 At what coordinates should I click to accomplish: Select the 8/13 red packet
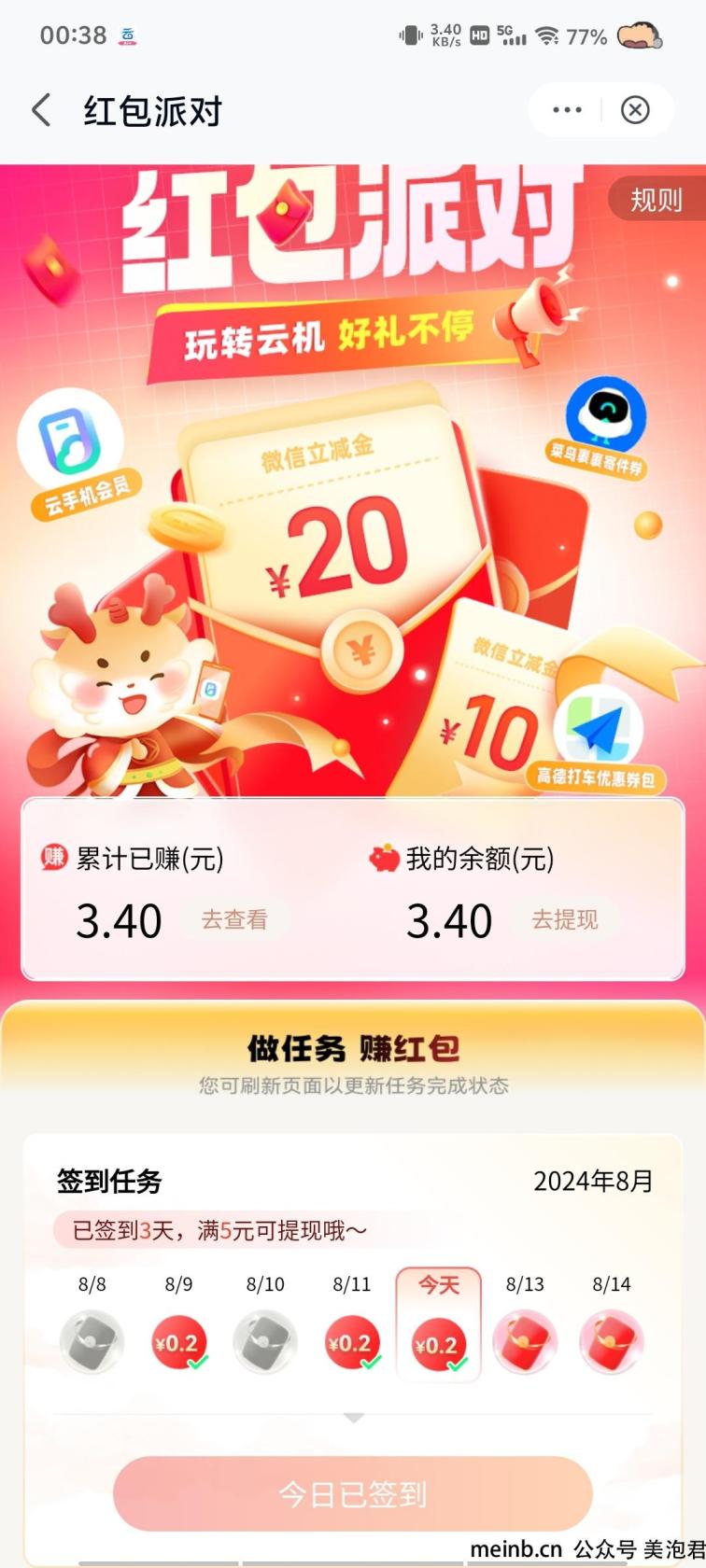525,1342
